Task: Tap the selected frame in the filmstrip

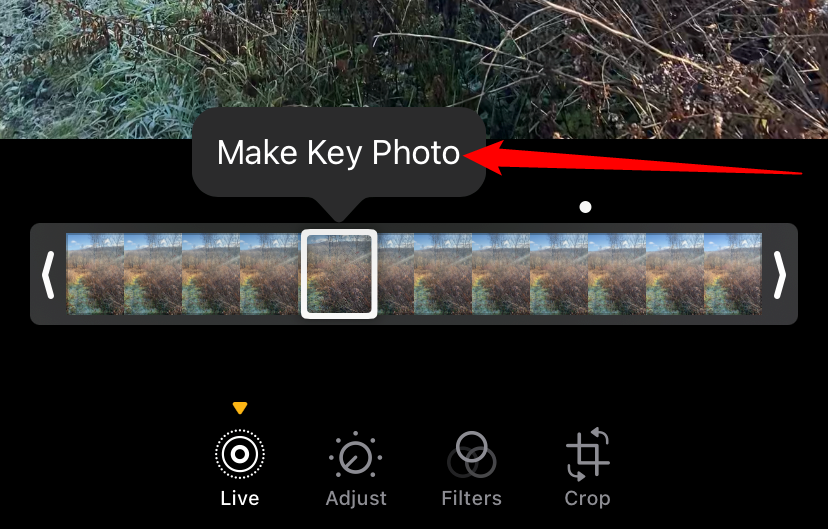Action: (339, 274)
